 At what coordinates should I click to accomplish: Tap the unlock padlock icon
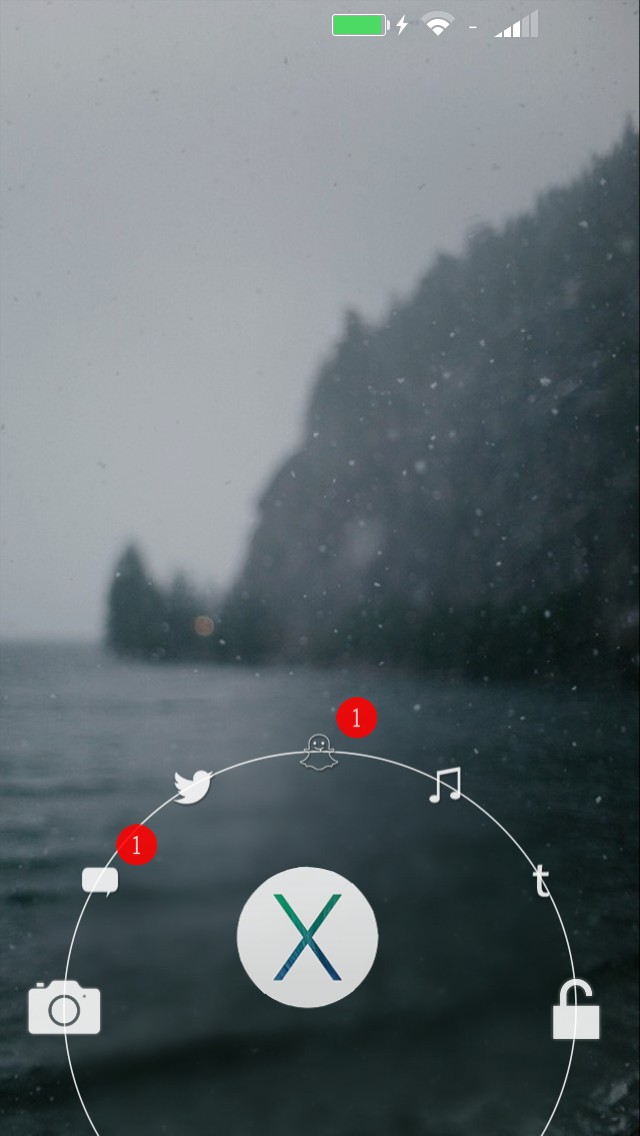[576, 1010]
